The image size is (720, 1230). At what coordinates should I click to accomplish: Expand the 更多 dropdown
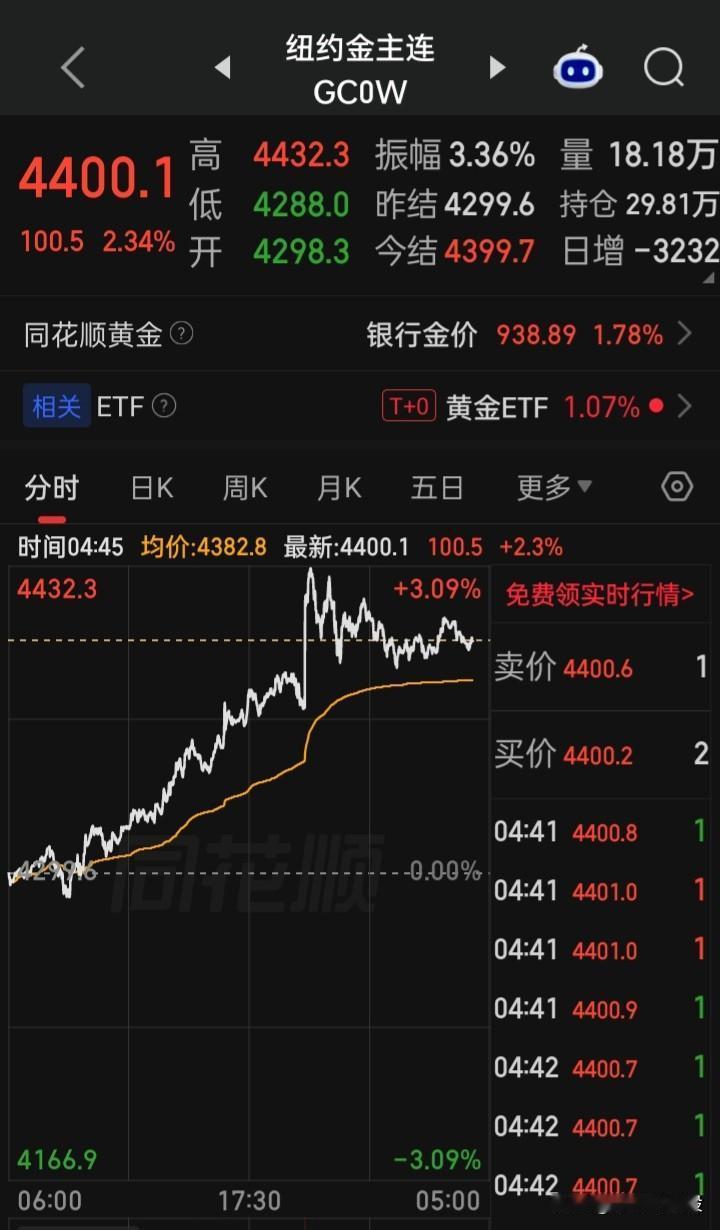(554, 488)
